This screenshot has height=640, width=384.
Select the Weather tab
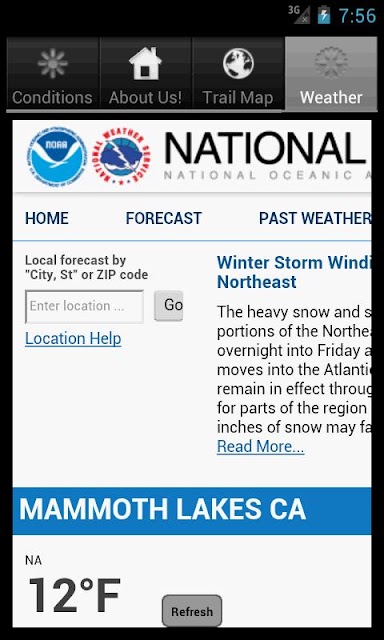coord(331,74)
